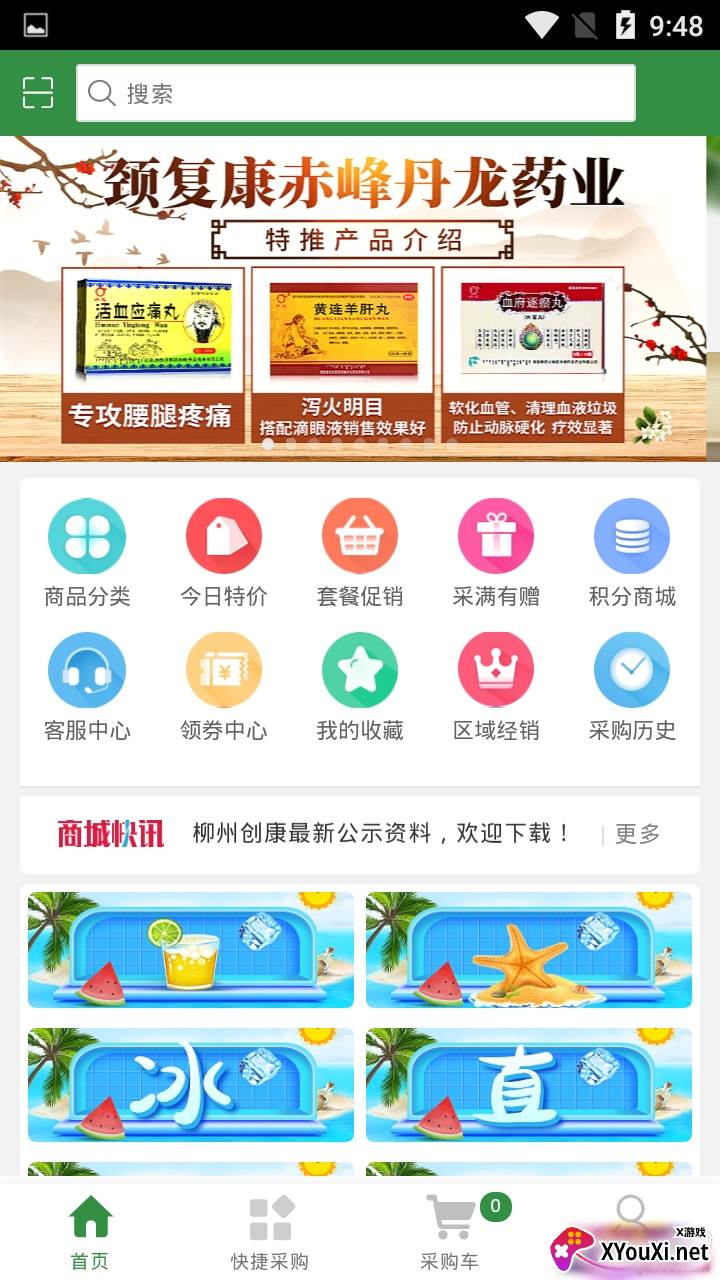Open 采购历史 purchase history
This screenshot has width=720, height=1280.
pyautogui.click(x=632, y=687)
